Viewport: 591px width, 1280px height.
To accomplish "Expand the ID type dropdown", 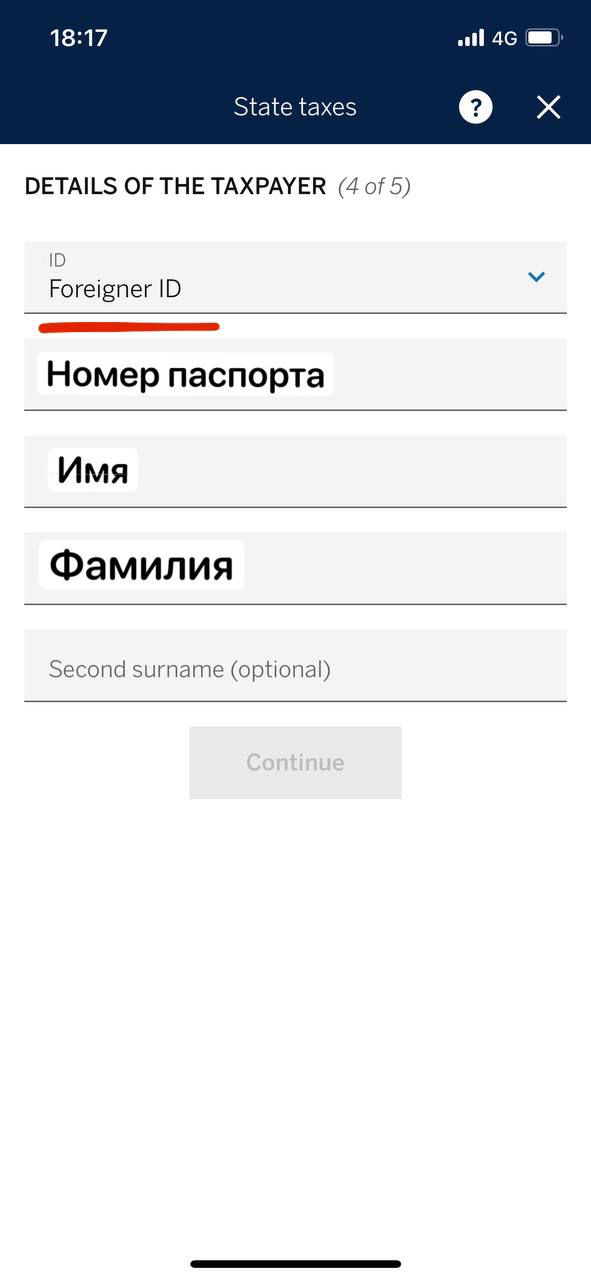I will [x=295, y=277].
